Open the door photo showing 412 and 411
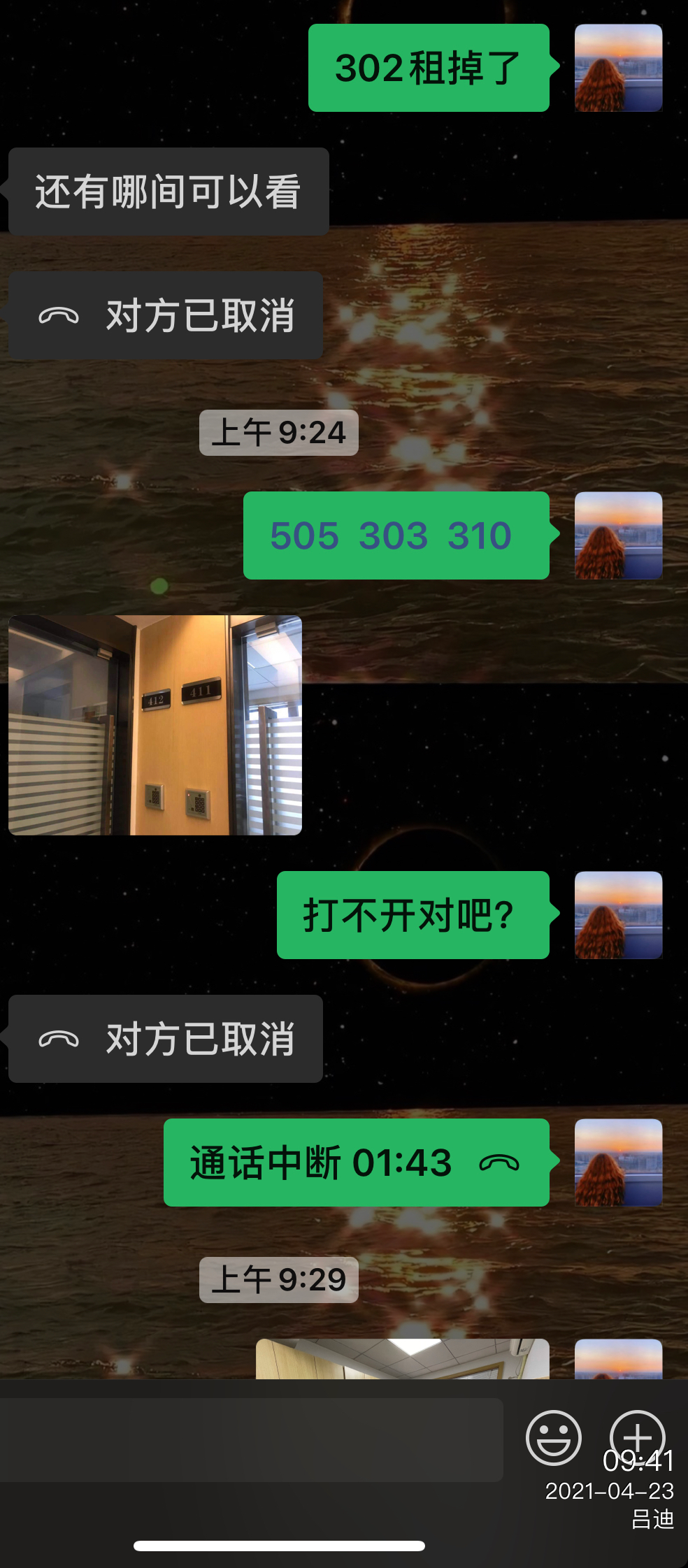 [155, 725]
